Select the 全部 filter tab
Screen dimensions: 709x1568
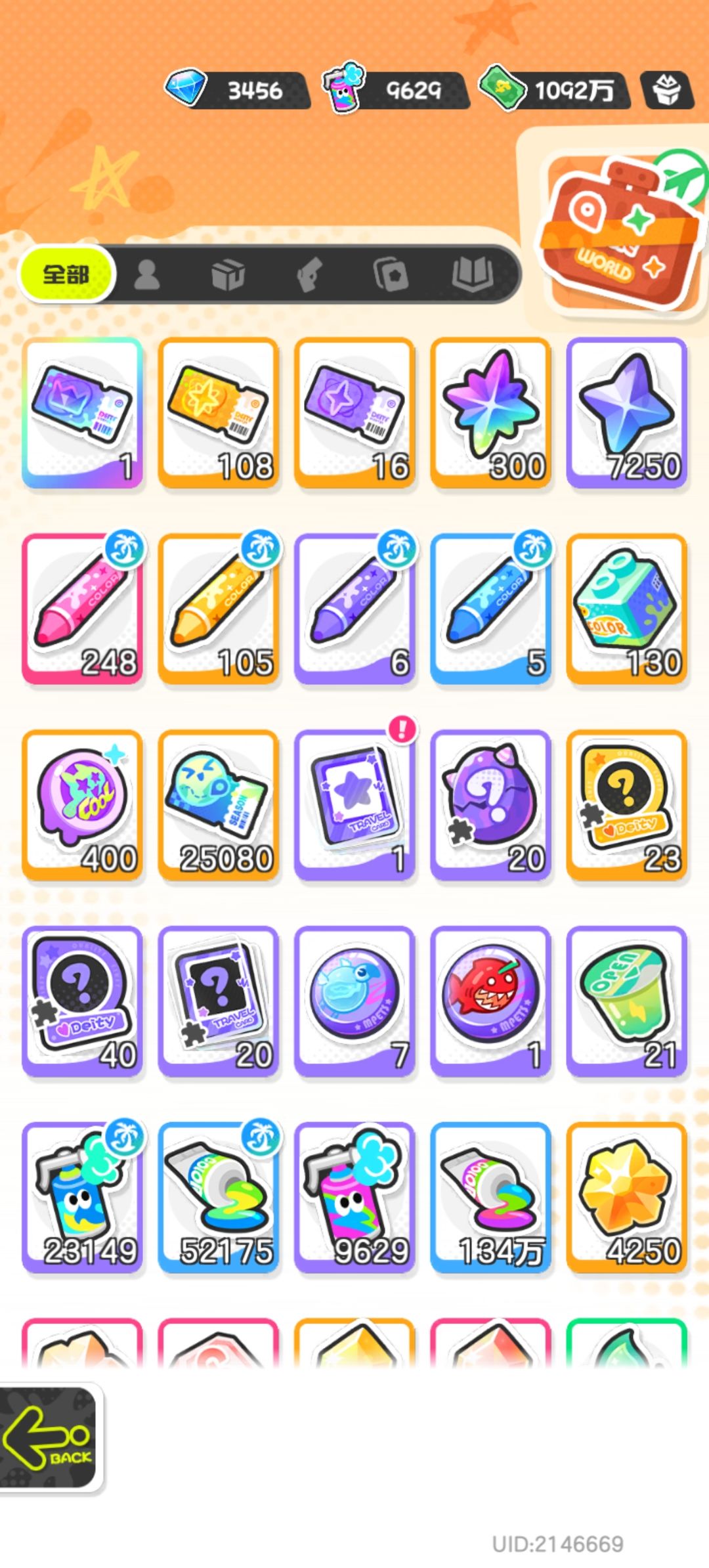point(66,274)
